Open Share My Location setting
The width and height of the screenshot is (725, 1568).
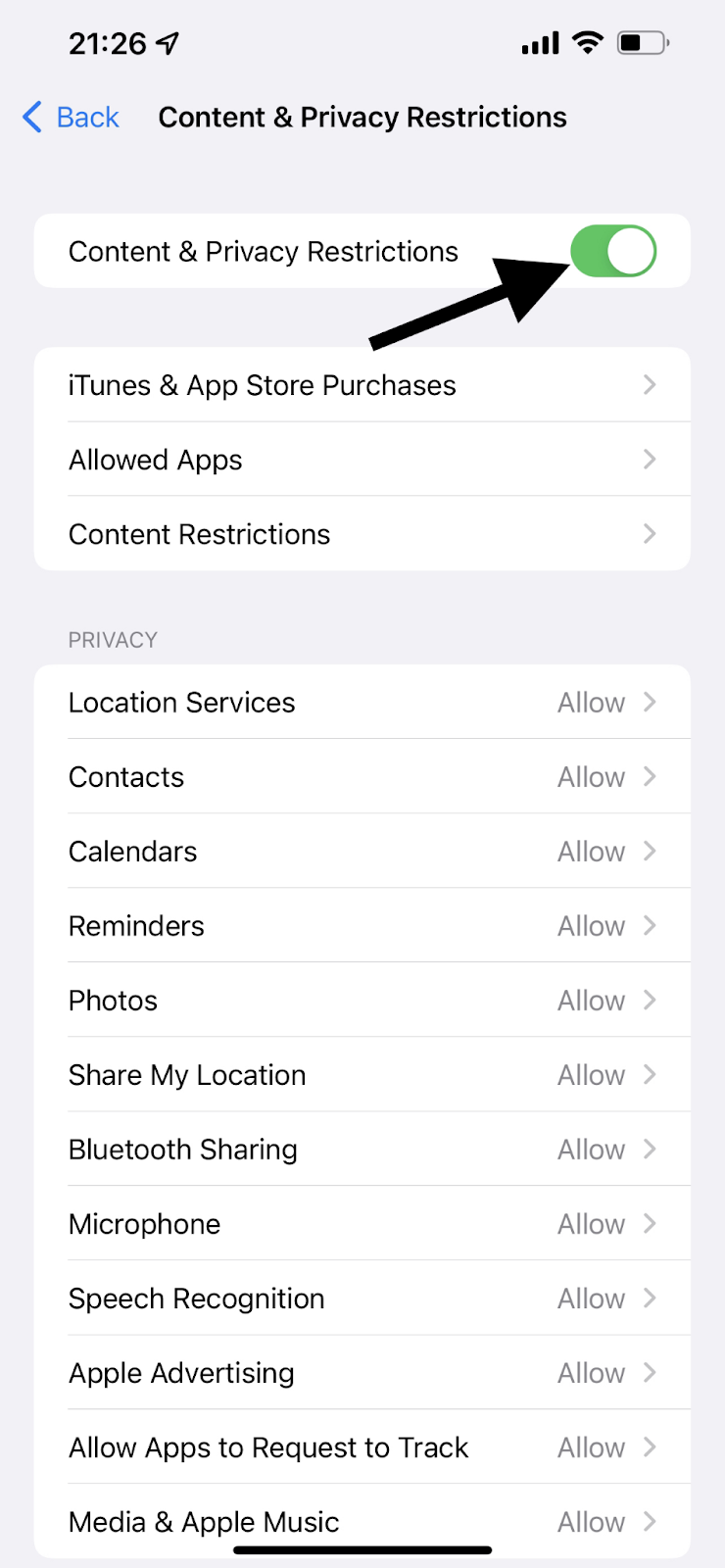[x=362, y=1075]
